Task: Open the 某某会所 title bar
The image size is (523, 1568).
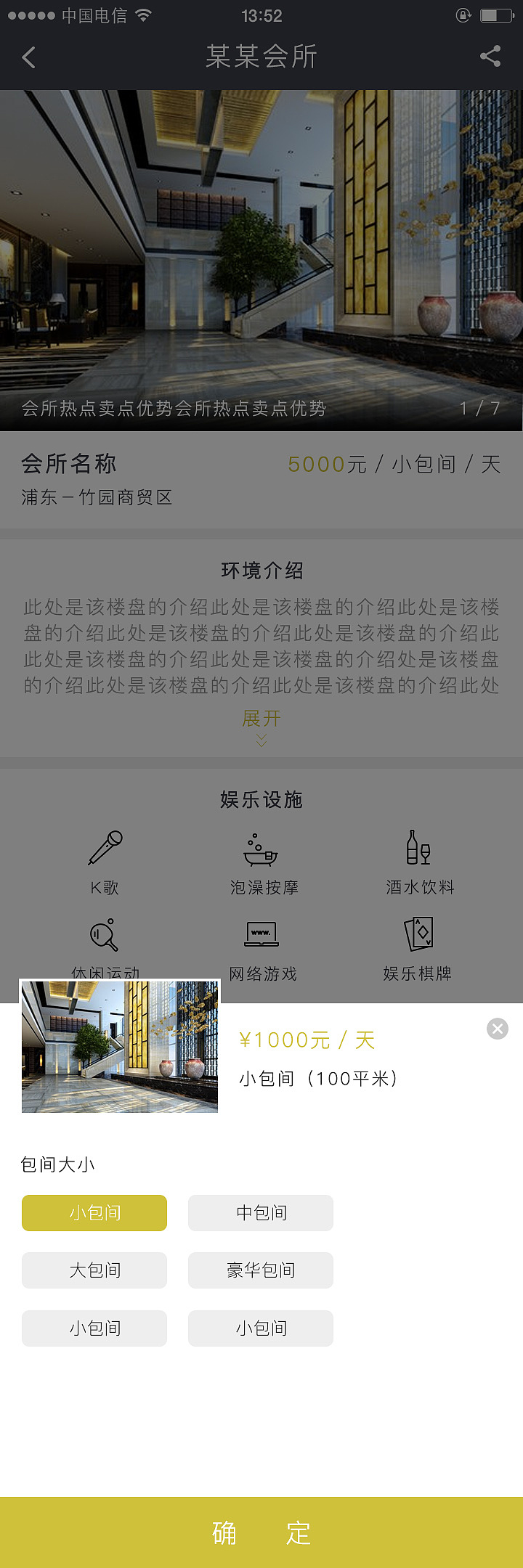Action: [x=261, y=57]
